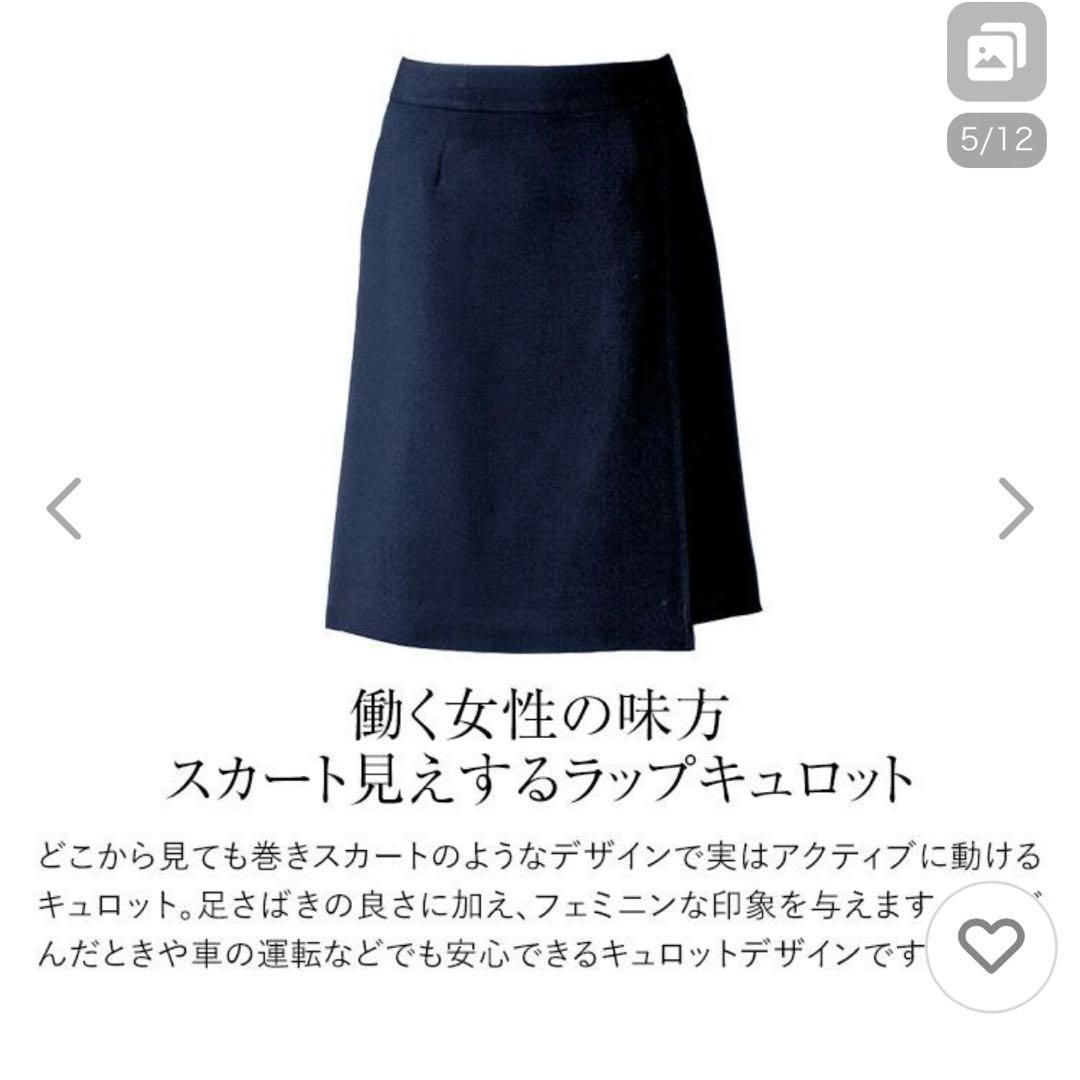Go to the next product image
The image size is (1080, 1080).
pos(1015,509)
